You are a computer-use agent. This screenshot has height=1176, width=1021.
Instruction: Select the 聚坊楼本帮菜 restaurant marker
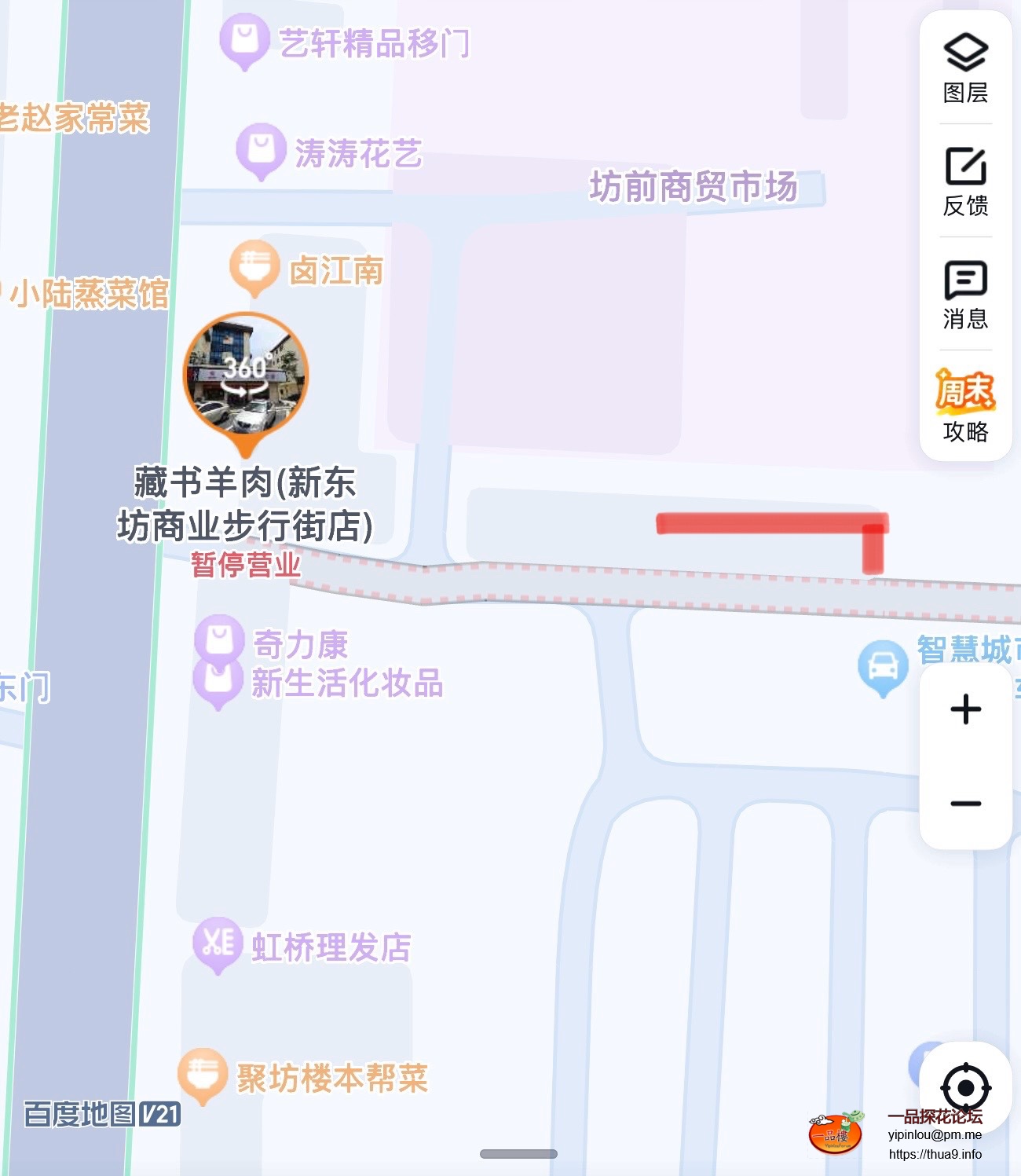click(203, 1073)
